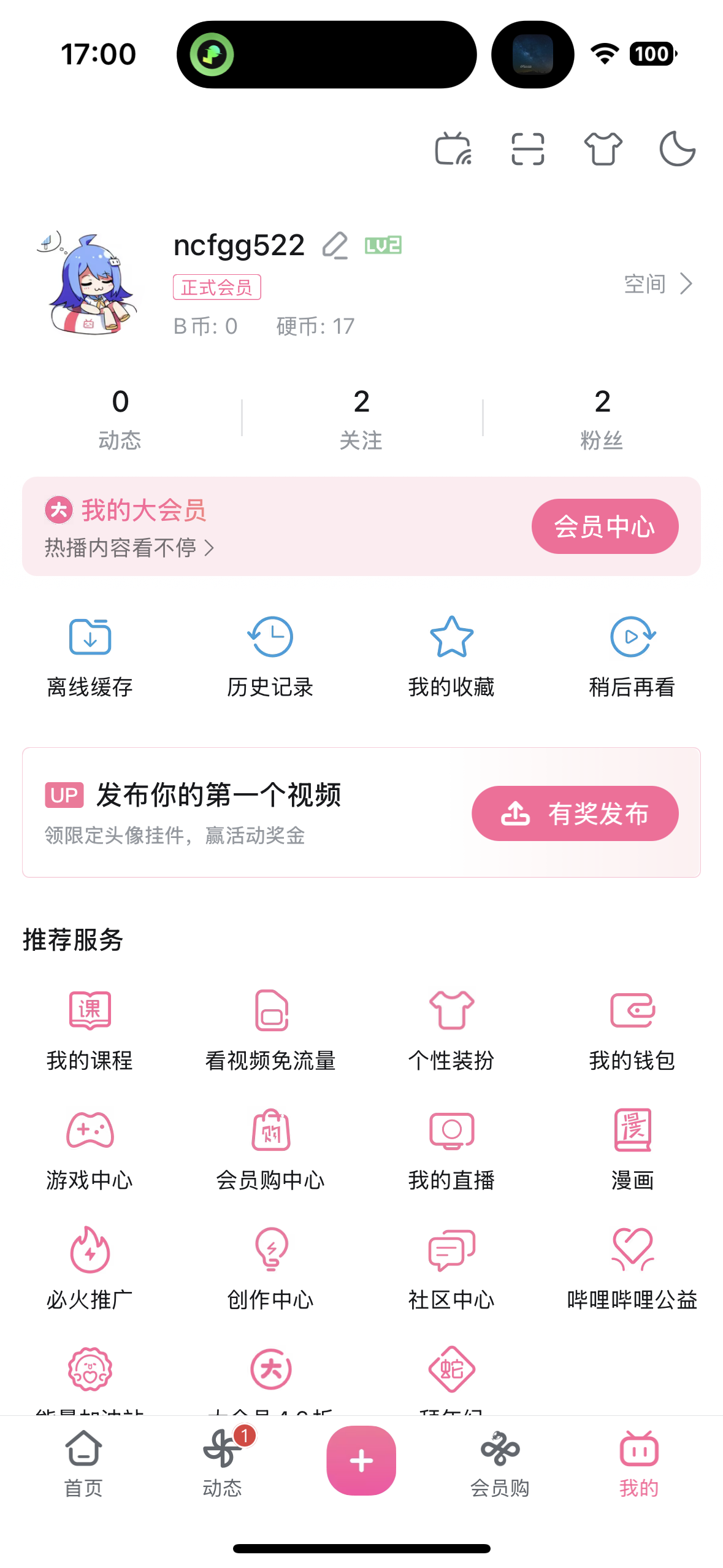This screenshot has height=1568, width=723.
Task: Open my space (空间)
Action: (x=657, y=284)
